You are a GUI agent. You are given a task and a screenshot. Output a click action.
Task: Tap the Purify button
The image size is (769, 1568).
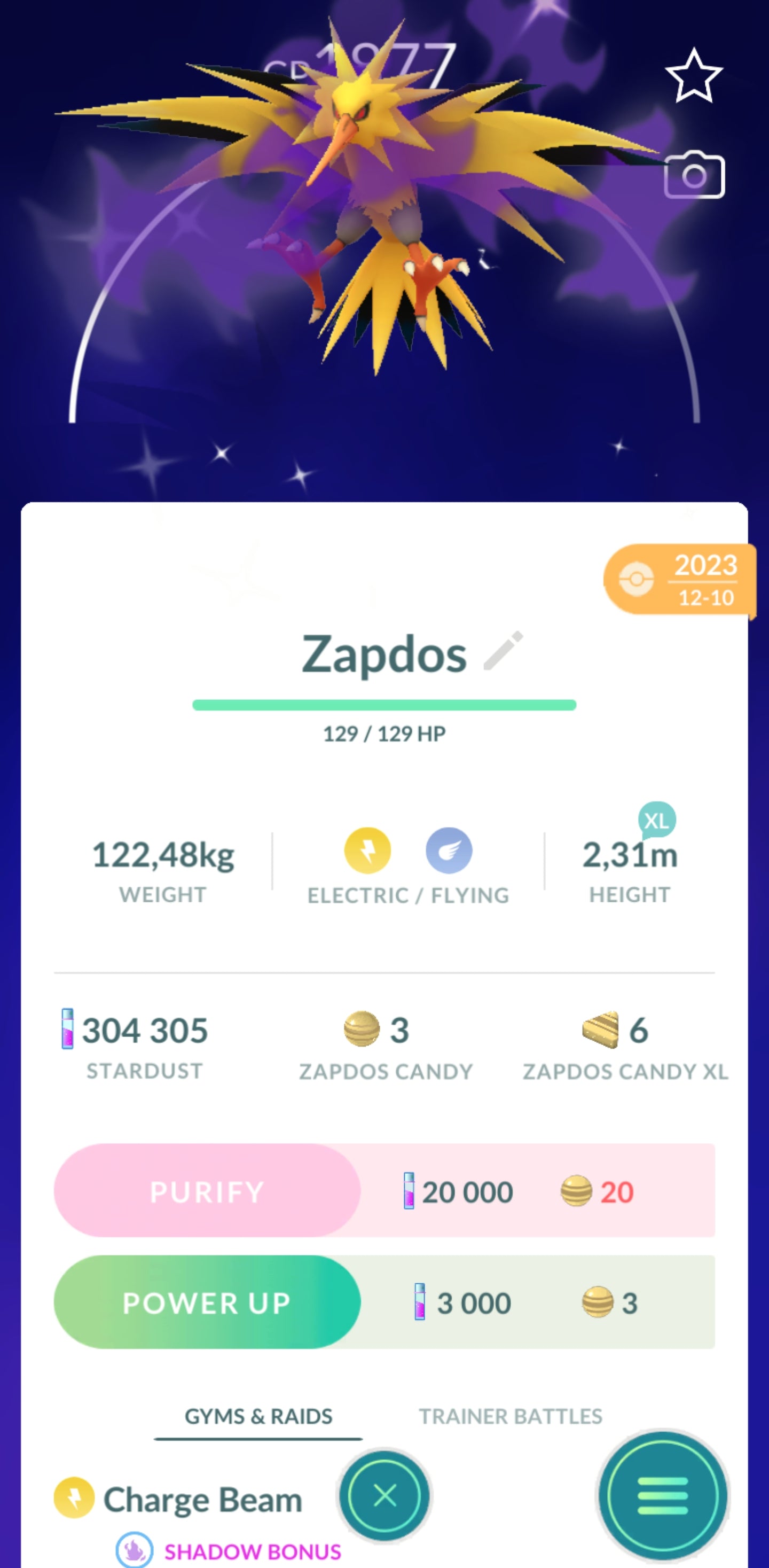coord(207,1191)
